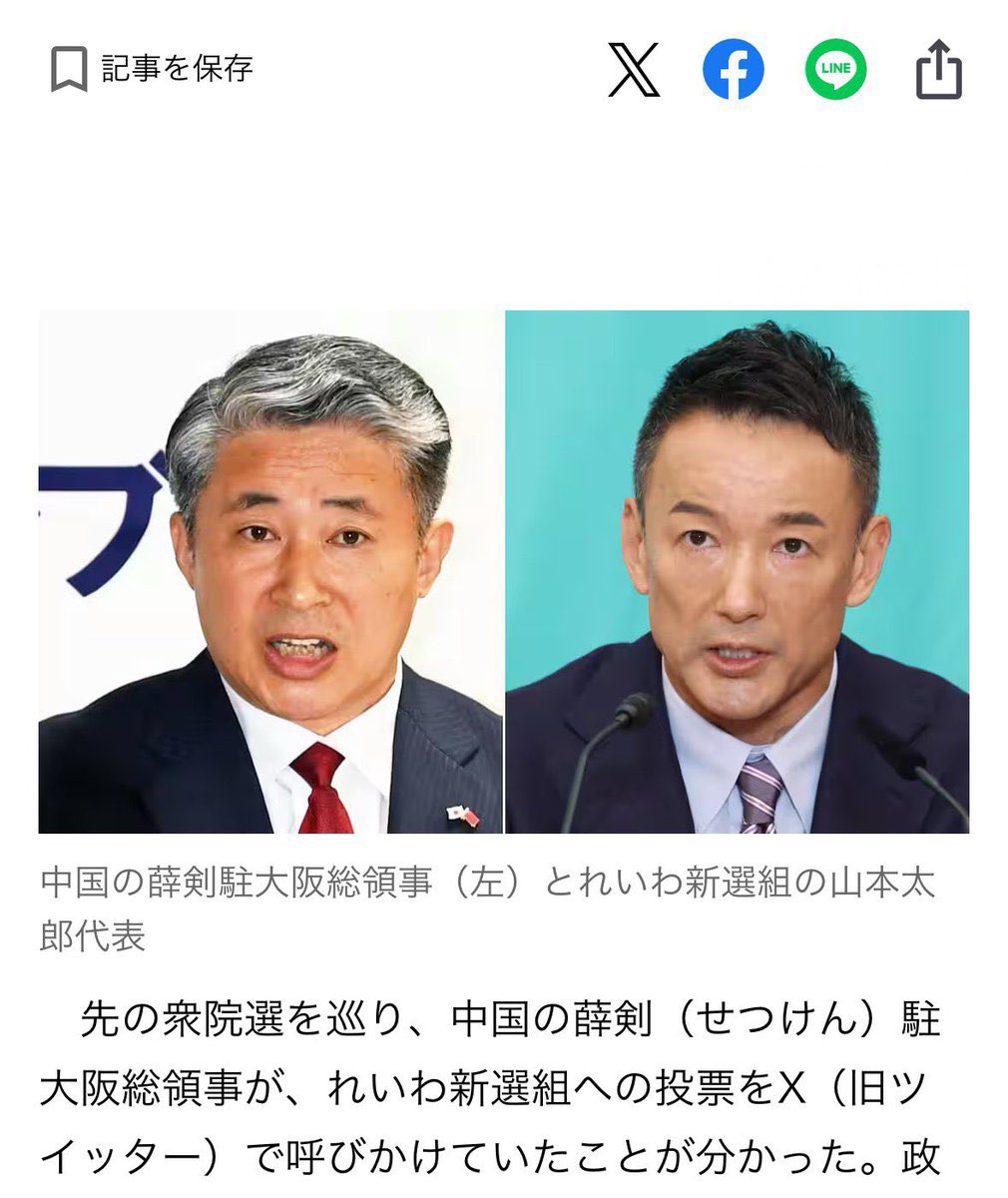Open the system share sheet icon

click(938, 70)
